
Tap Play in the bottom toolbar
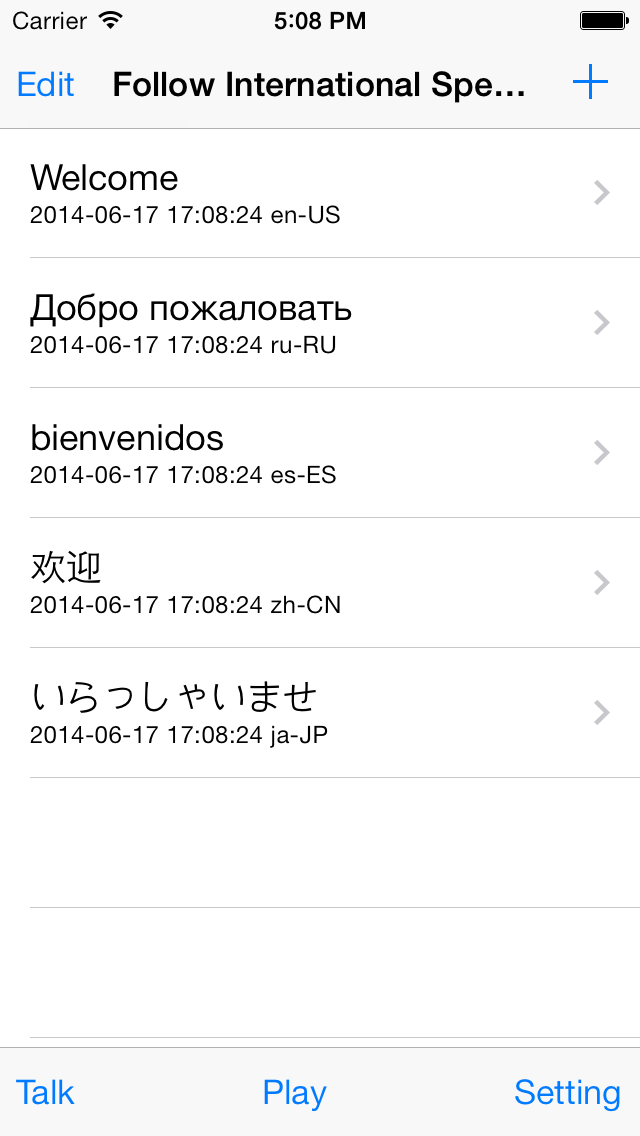click(294, 1094)
